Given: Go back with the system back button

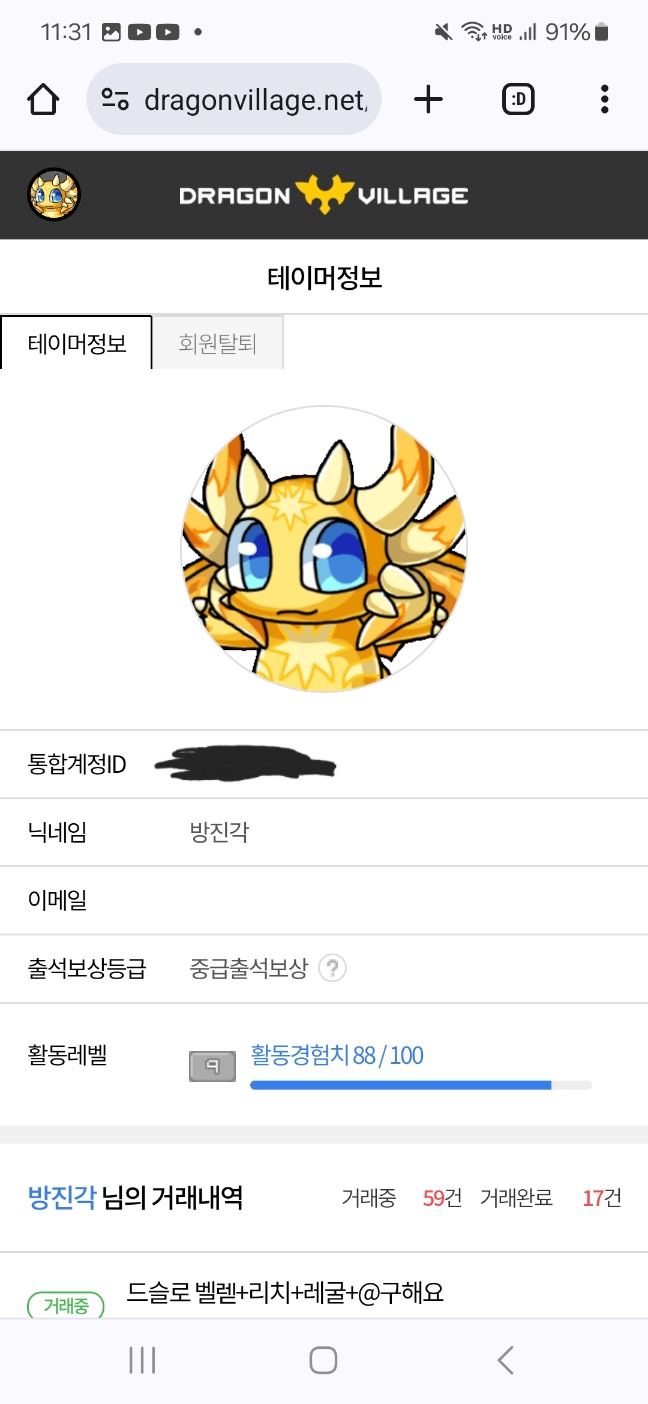Looking at the screenshot, I should click(505, 1360).
